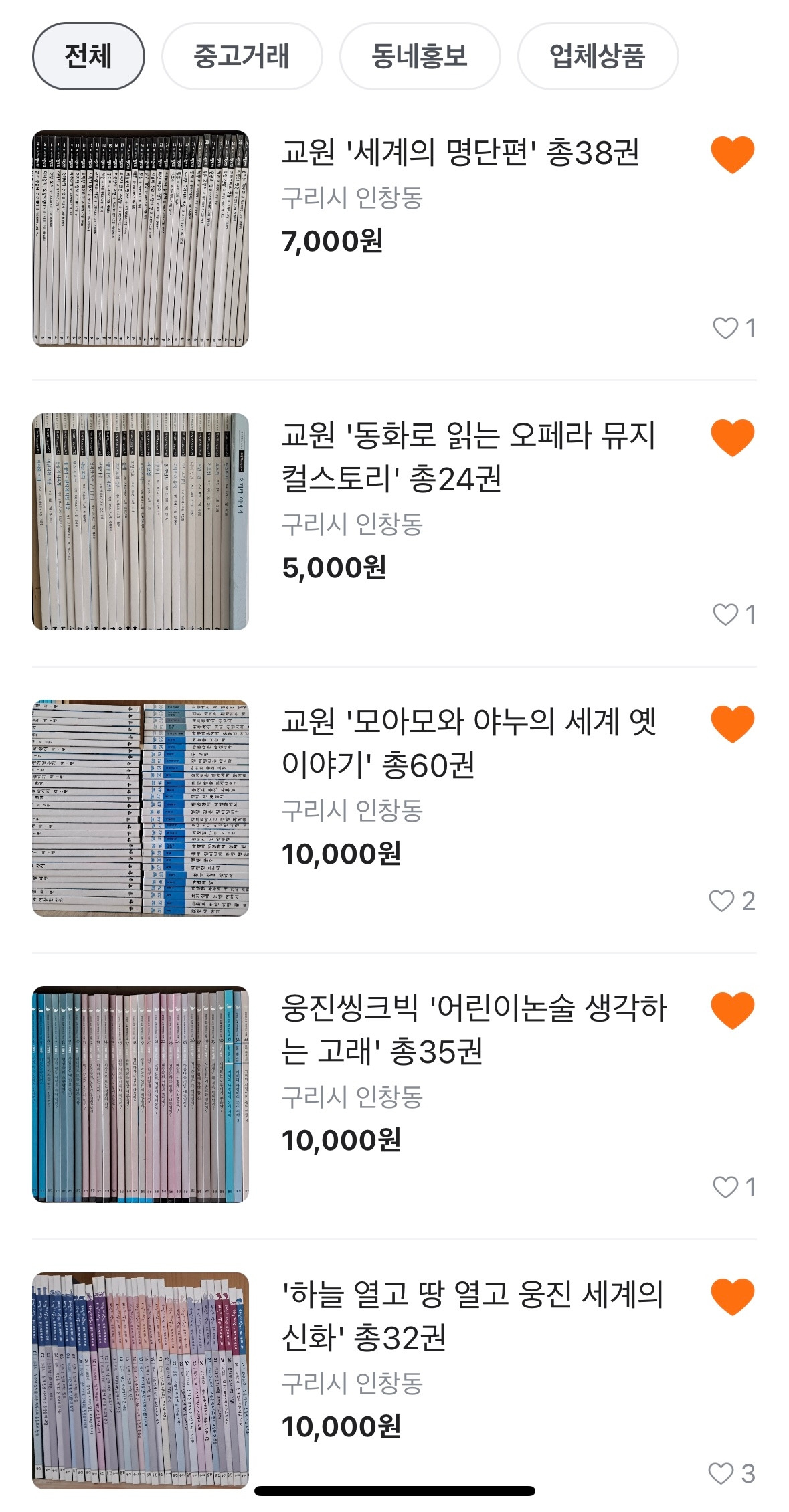Select the 전체 filter chip

click(x=88, y=56)
